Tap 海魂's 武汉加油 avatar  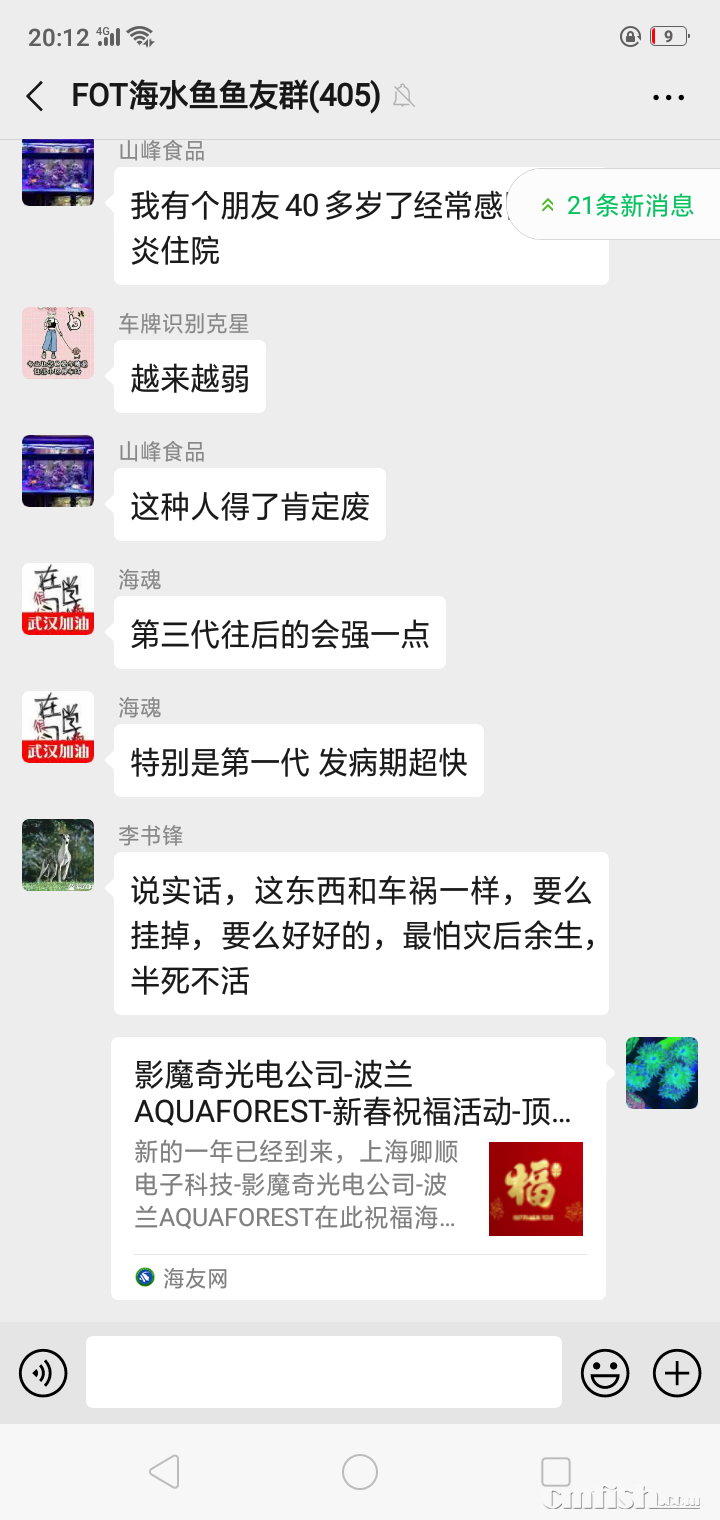[57, 599]
